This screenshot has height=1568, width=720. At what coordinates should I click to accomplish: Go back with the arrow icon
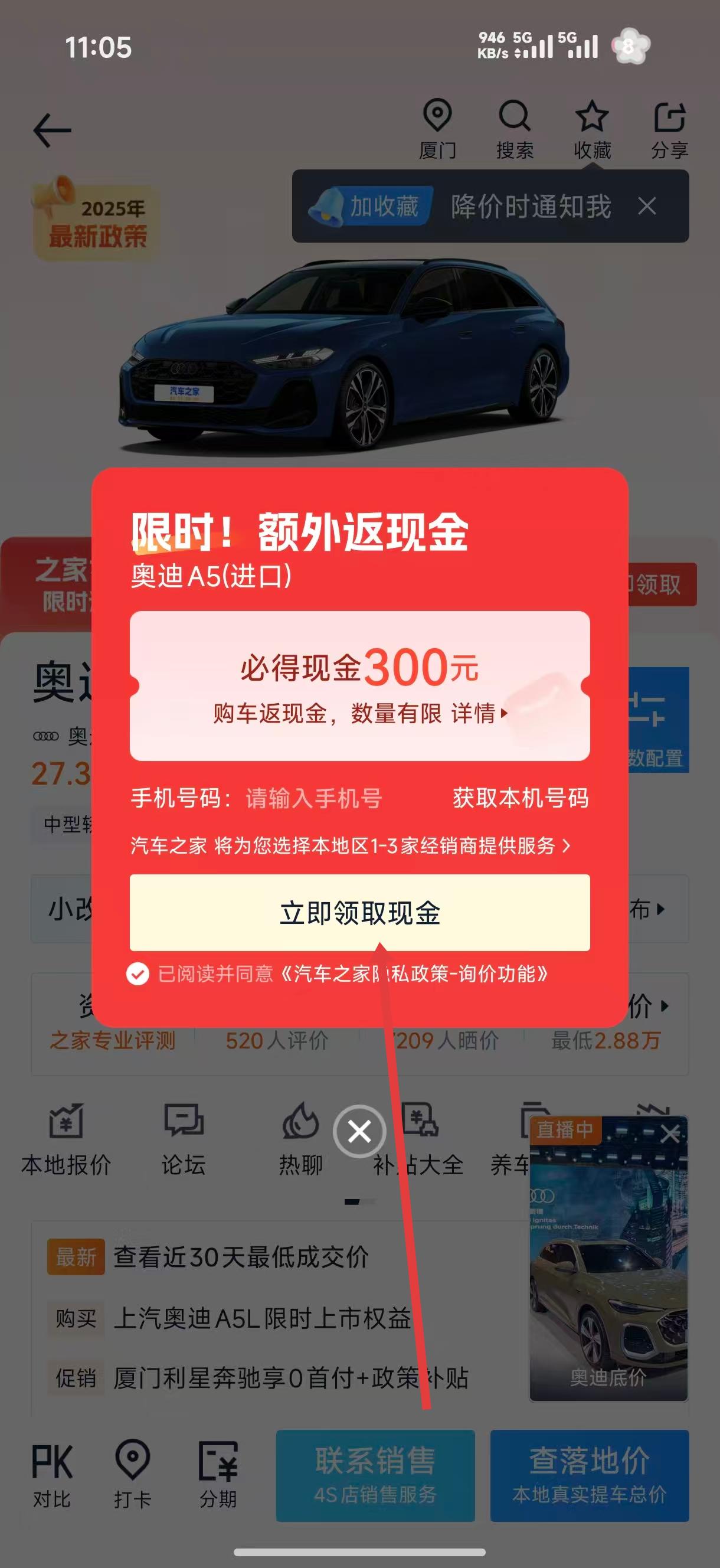click(52, 130)
